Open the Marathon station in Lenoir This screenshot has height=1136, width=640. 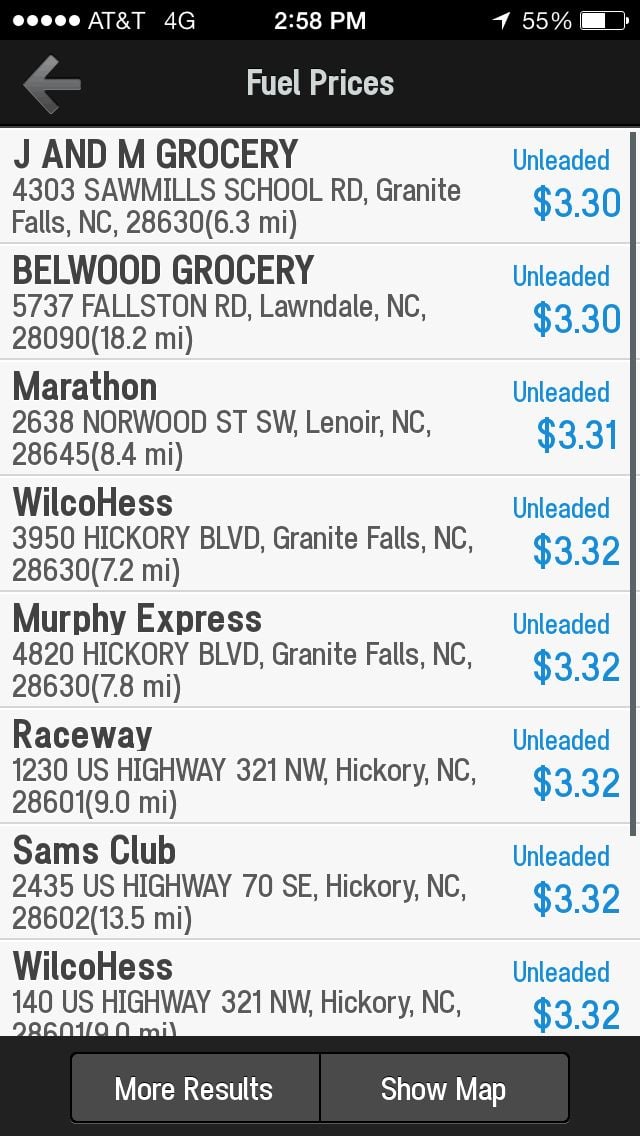[316, 417]
